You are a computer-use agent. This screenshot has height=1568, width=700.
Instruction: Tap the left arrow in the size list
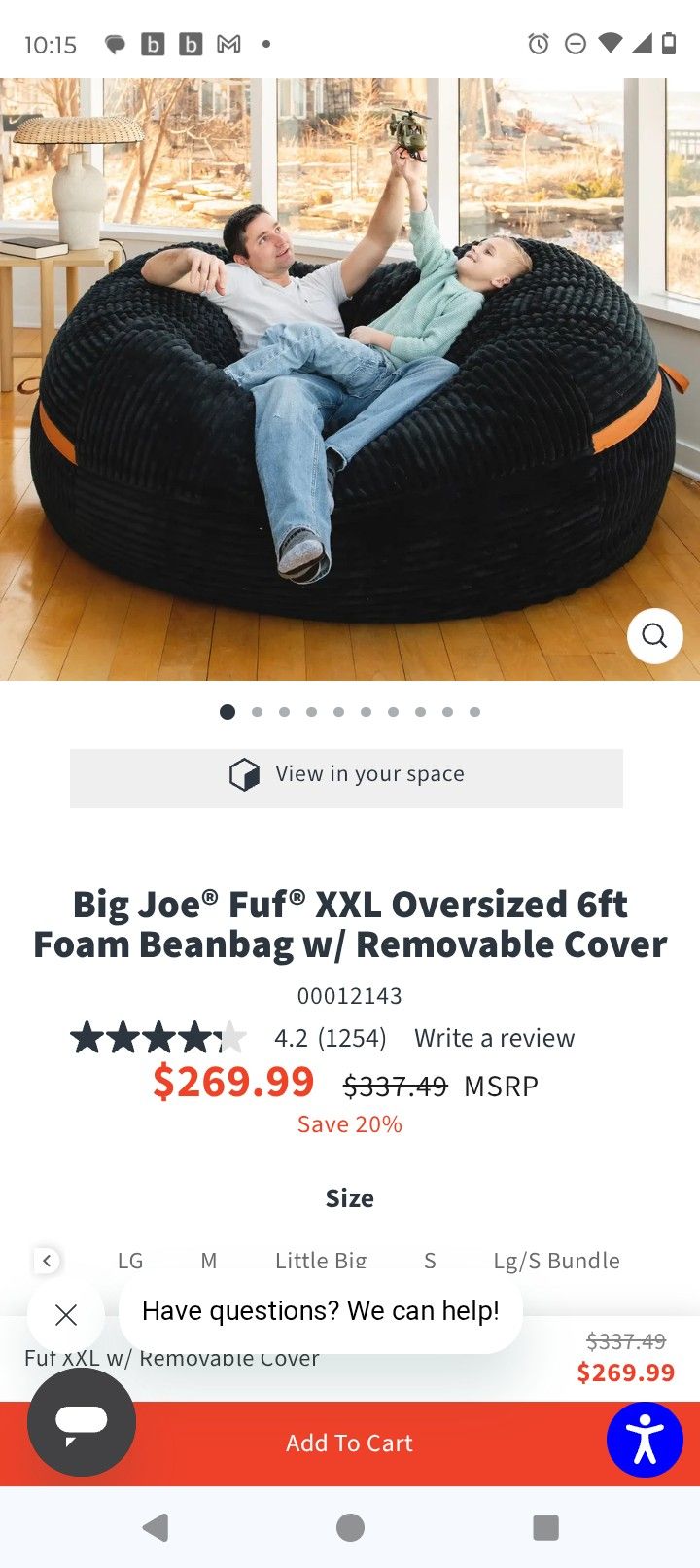pyautogui.click(x=47, y=1261)
